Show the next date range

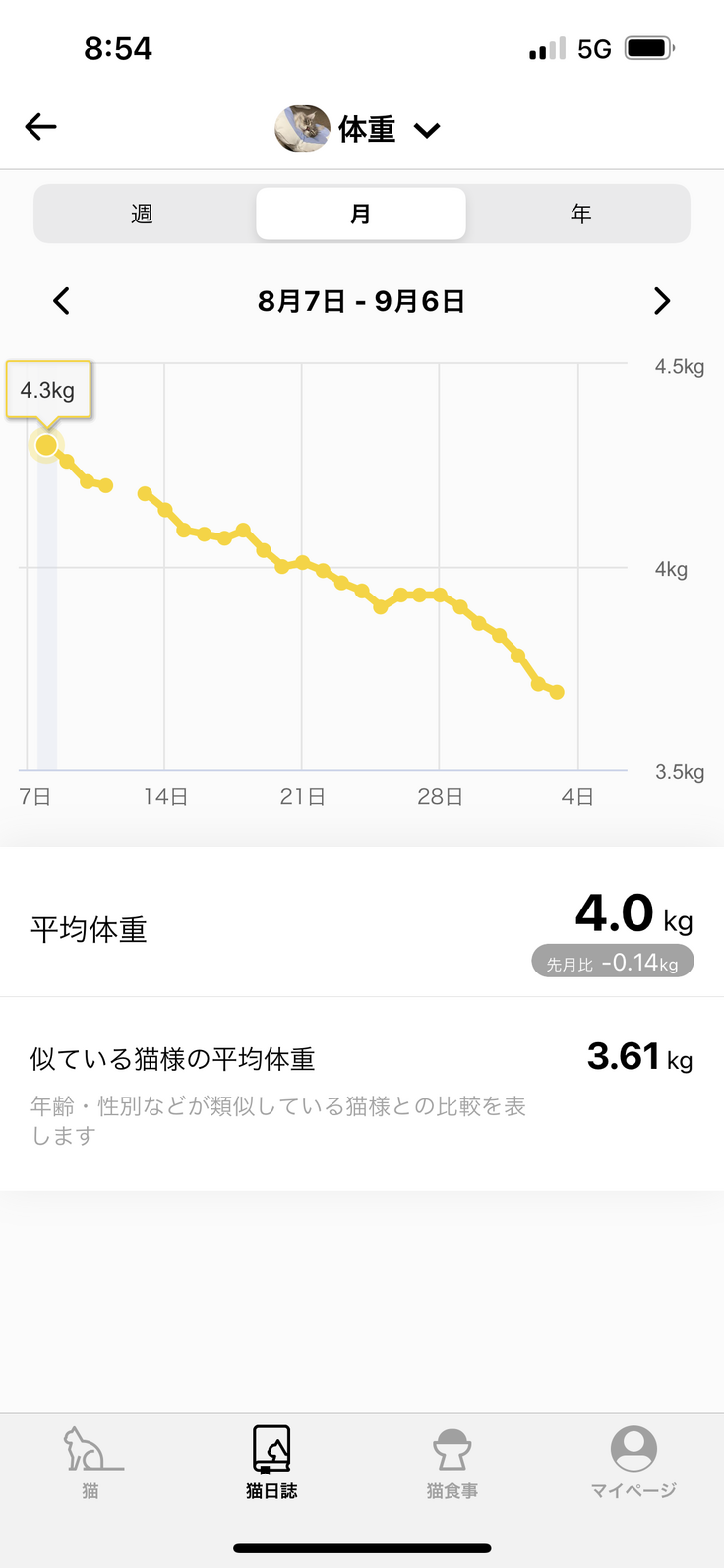662,301
